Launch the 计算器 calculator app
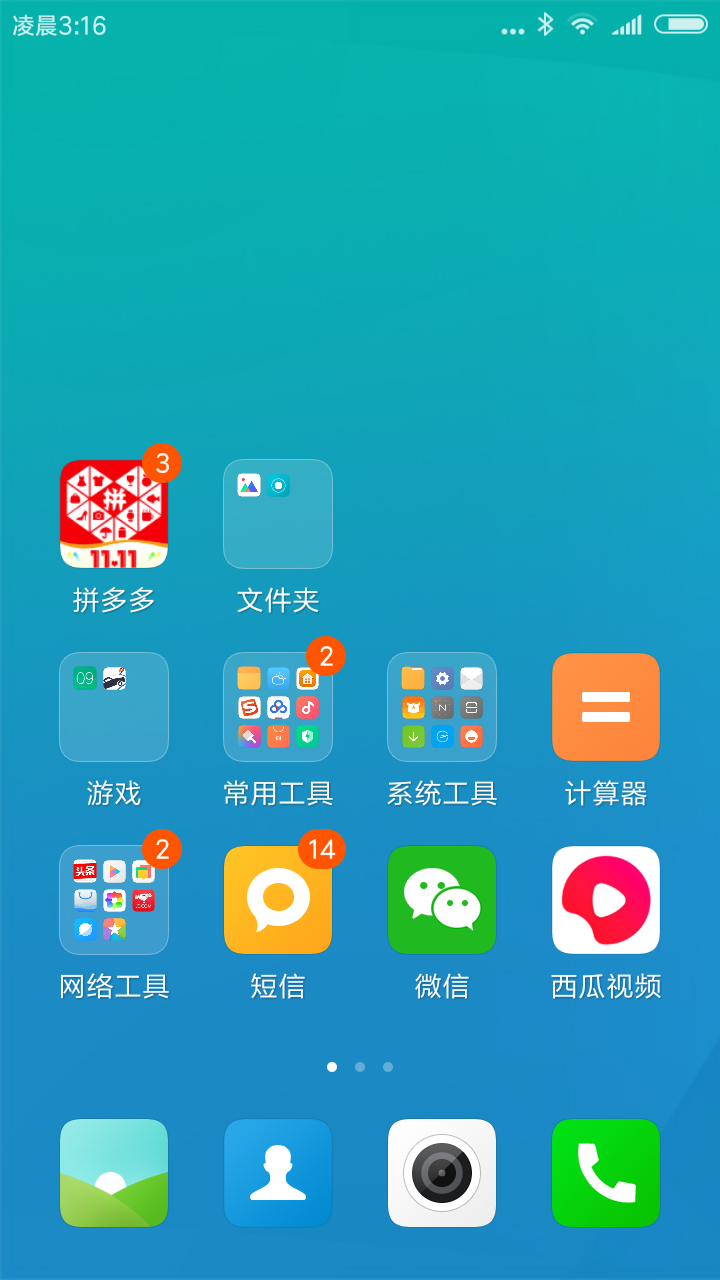720x1280 pixels. click(x=606, y=707)
